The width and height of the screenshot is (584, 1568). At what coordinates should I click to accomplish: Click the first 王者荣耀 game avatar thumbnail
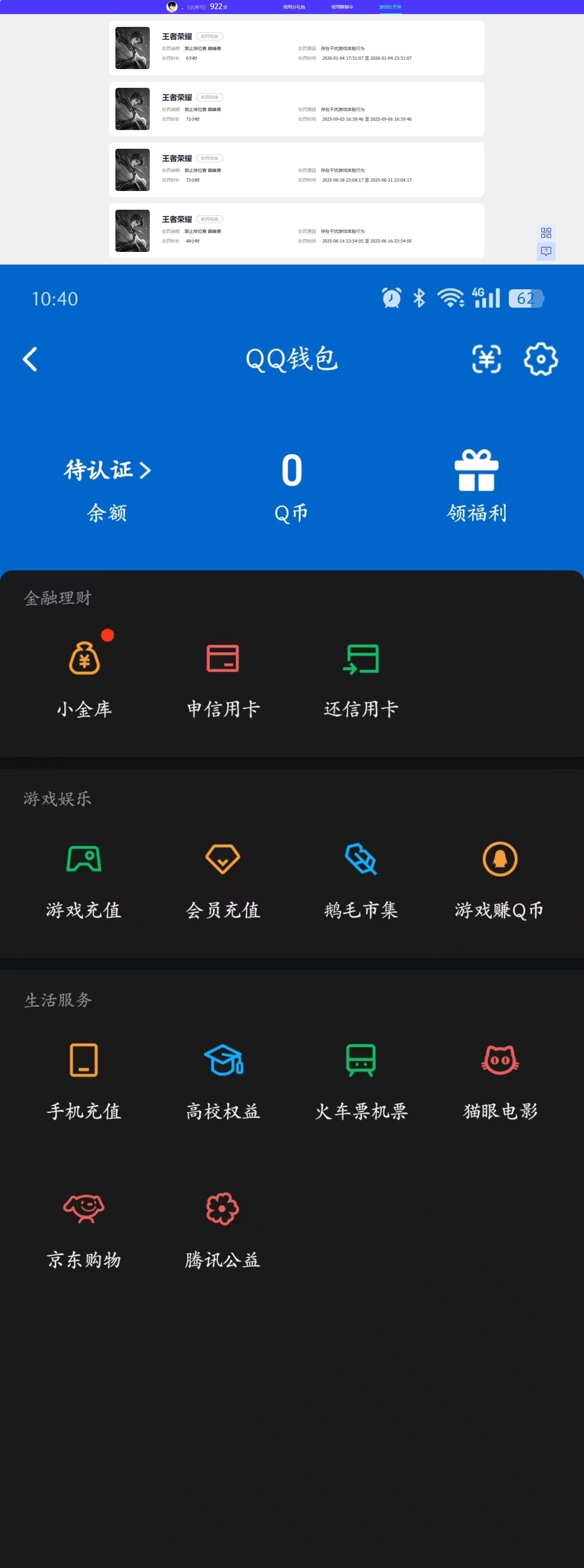coord(132,48)
